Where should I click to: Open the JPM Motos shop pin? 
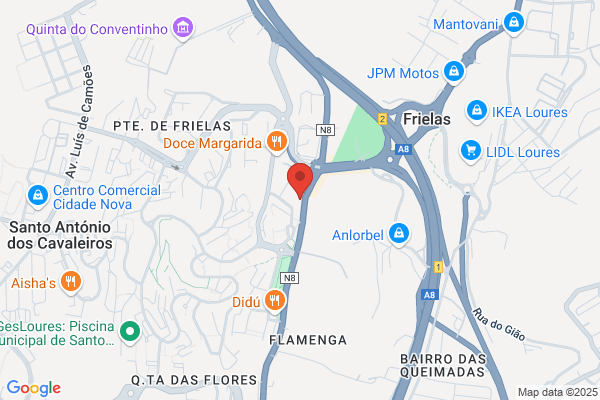[454, 72]
